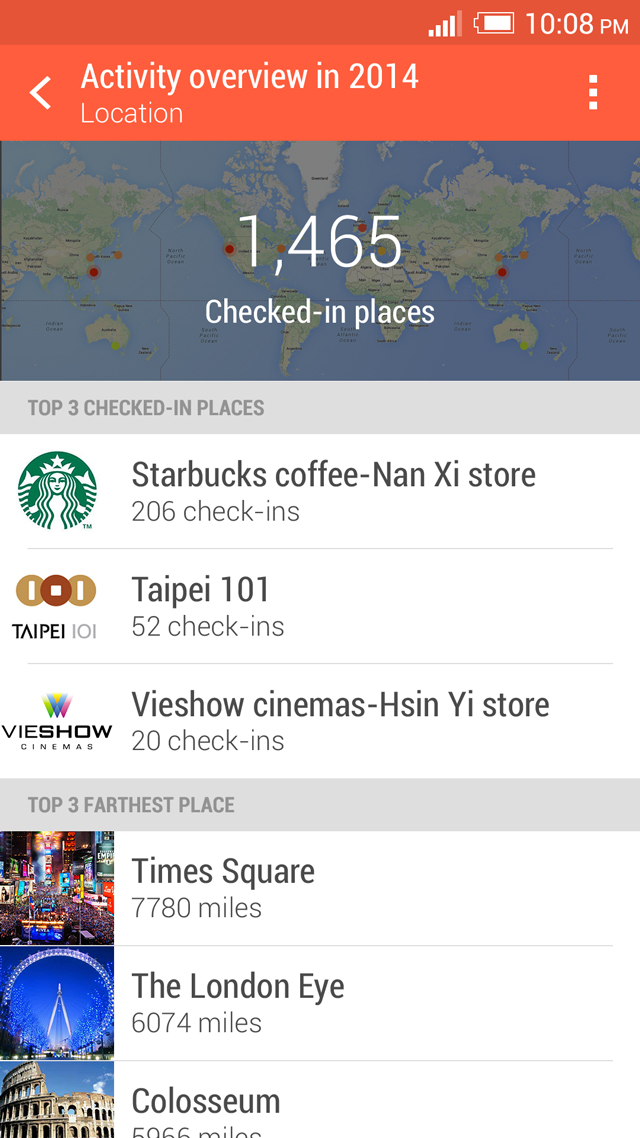Go back from Activity overview
The image size is (640, 1138).
click(x=41, y=93)
